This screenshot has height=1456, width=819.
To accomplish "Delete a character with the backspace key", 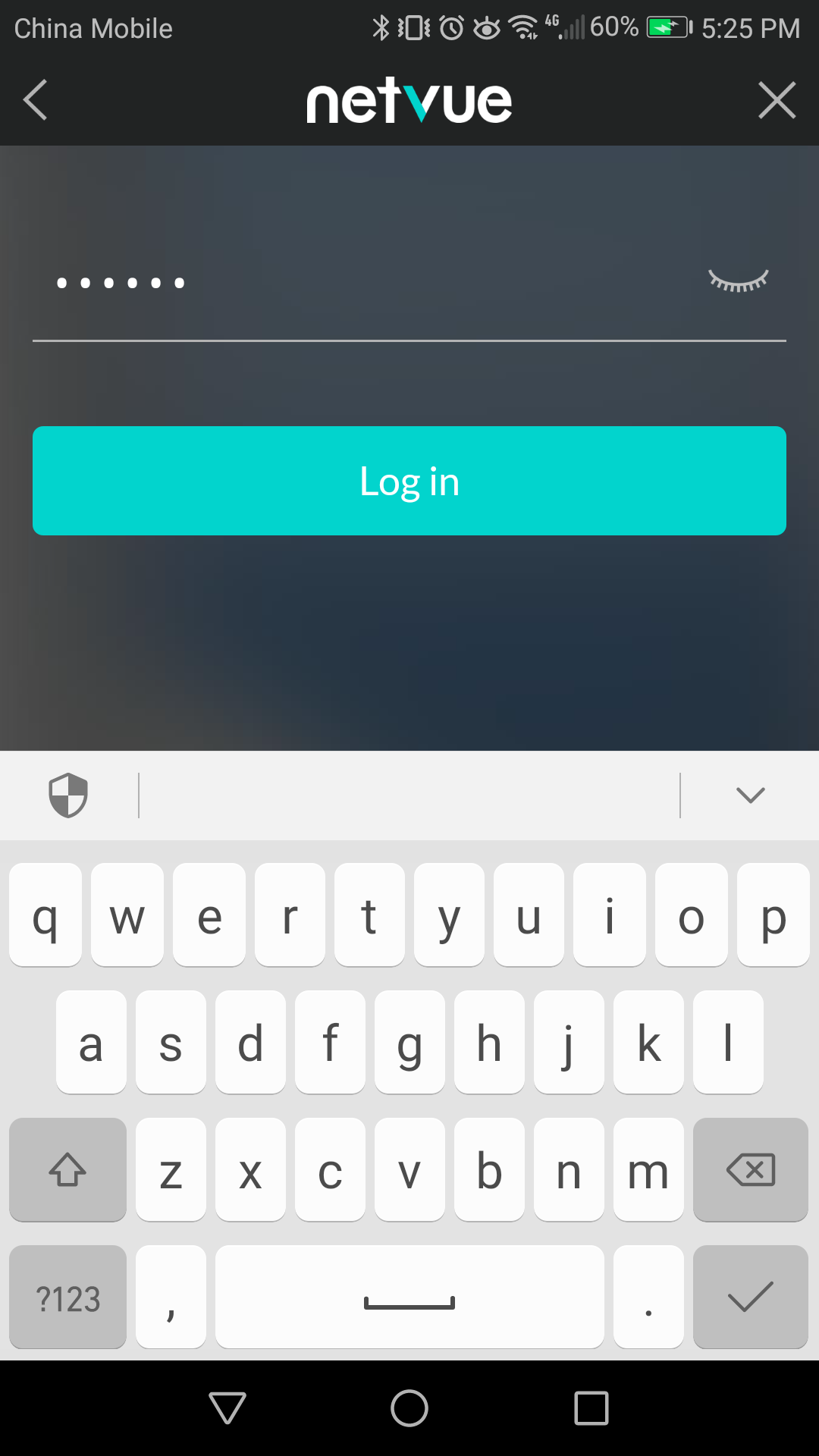I will pos(751,1169).
